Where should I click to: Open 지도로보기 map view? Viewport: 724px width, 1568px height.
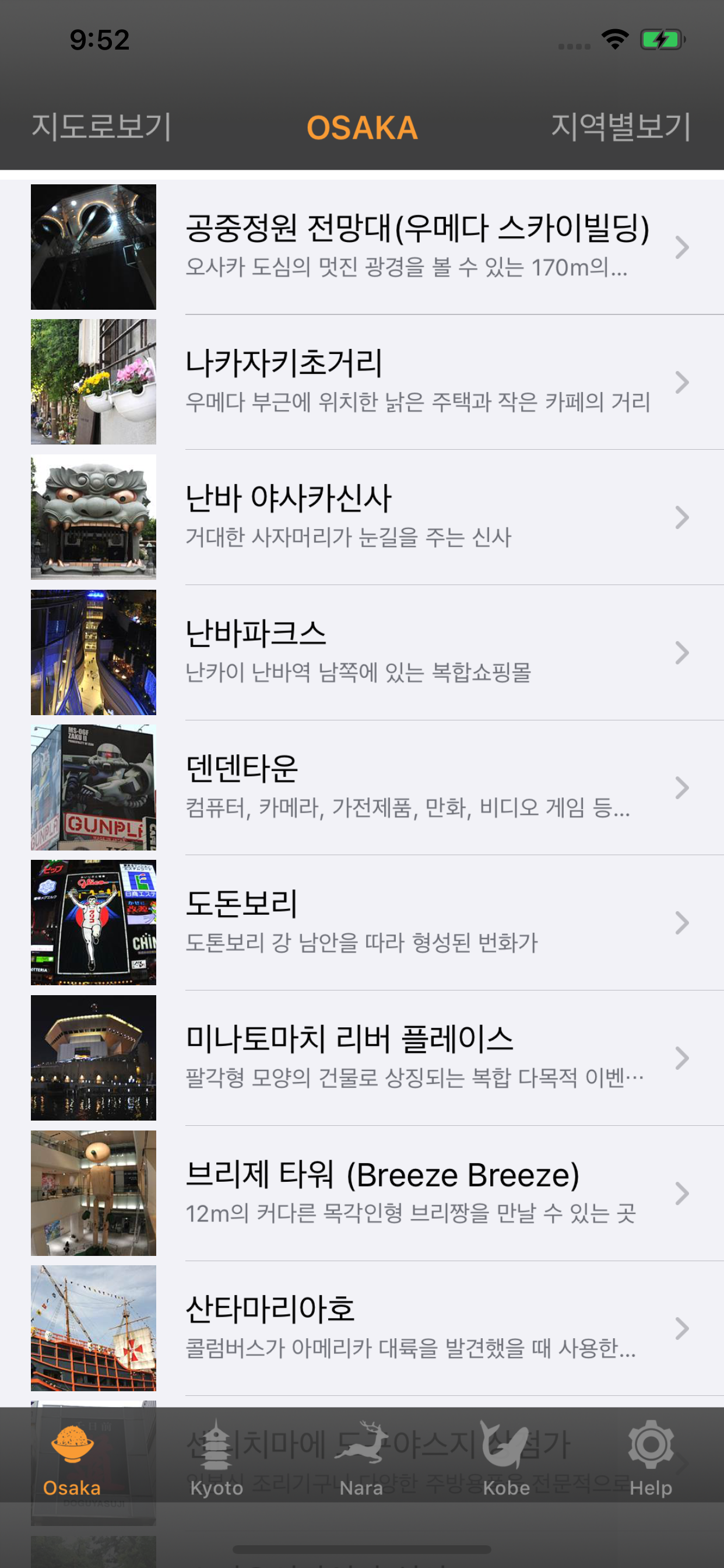coord(99,128)
